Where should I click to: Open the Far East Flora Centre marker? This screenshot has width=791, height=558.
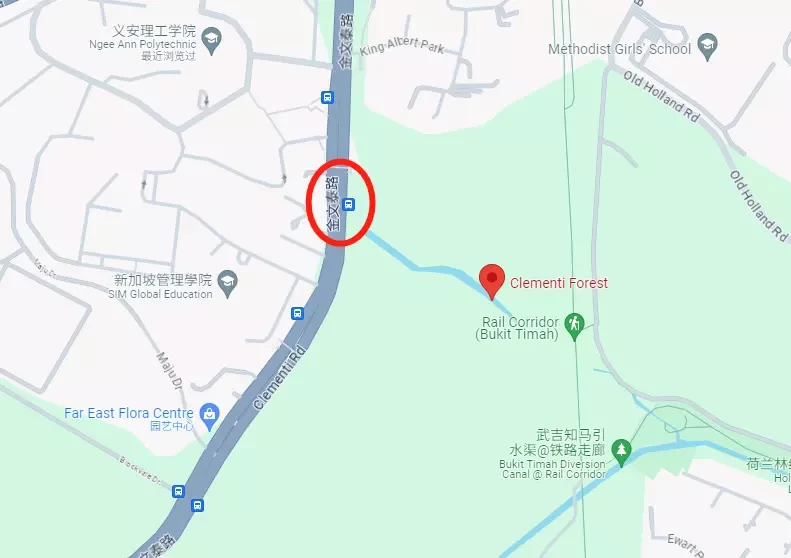point(209,413)
